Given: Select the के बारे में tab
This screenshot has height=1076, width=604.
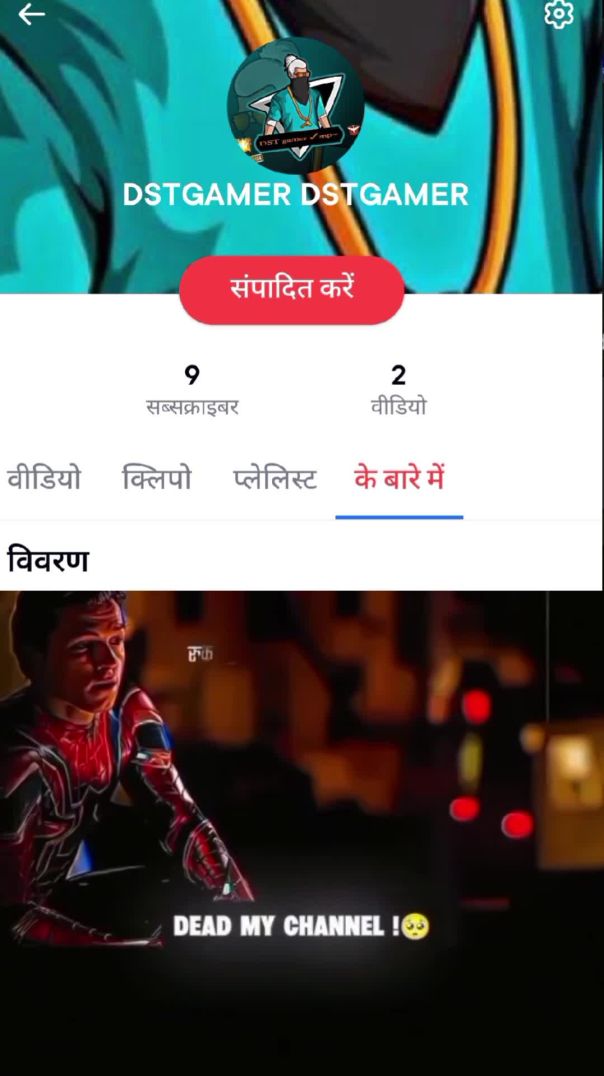Looking at the screenshot, I should pyautogui.click(x=398, y=479).
